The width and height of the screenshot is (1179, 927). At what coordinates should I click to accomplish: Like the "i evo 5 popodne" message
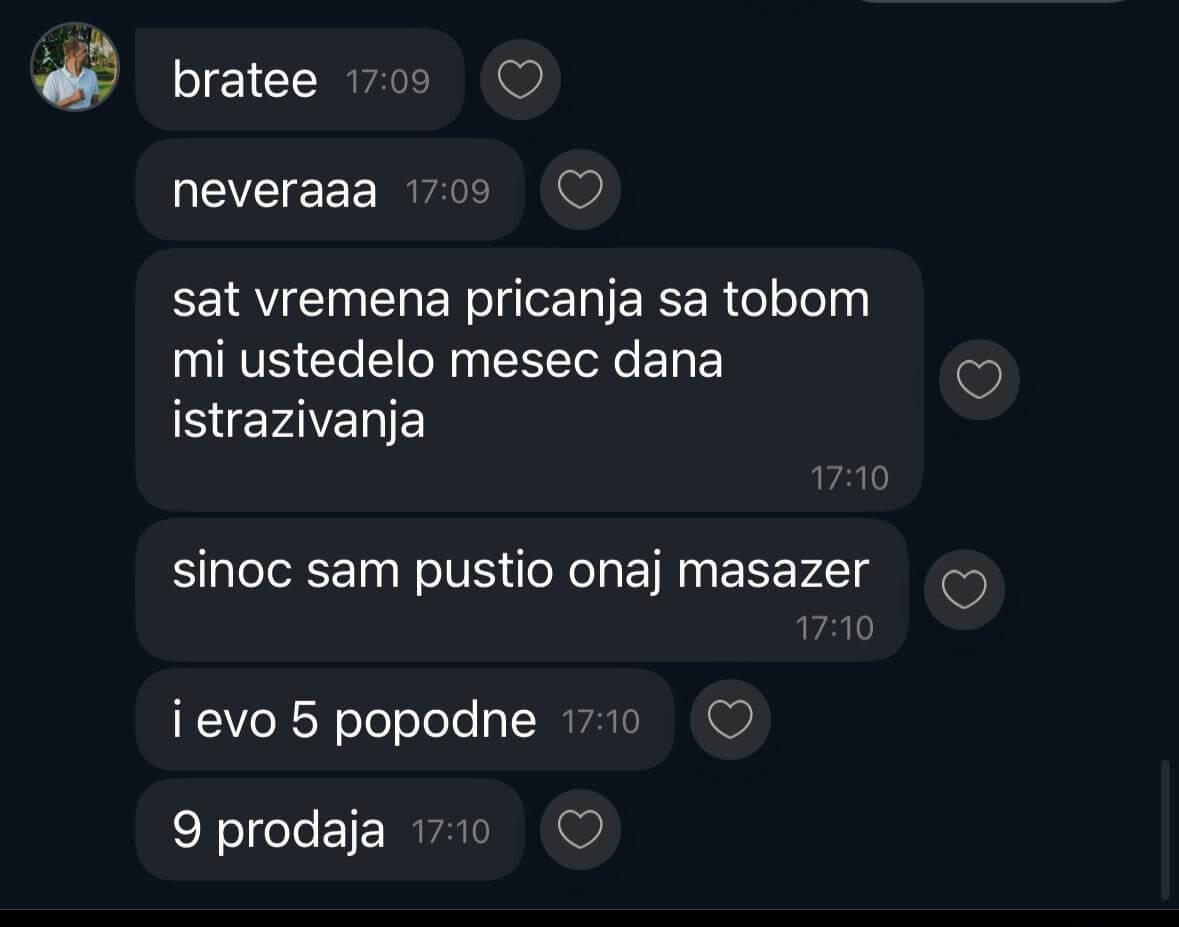pyautogui.click(x=730, y=720)
